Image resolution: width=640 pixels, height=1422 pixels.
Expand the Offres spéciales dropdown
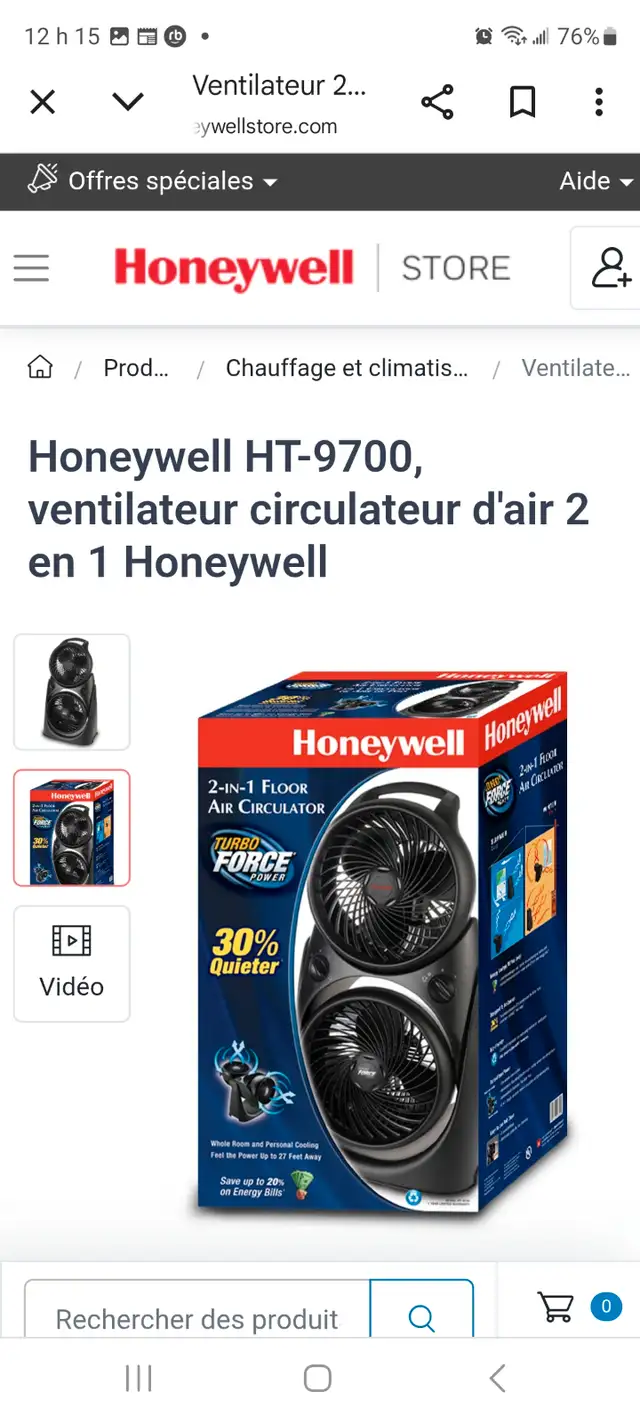(x=152, y=181)
